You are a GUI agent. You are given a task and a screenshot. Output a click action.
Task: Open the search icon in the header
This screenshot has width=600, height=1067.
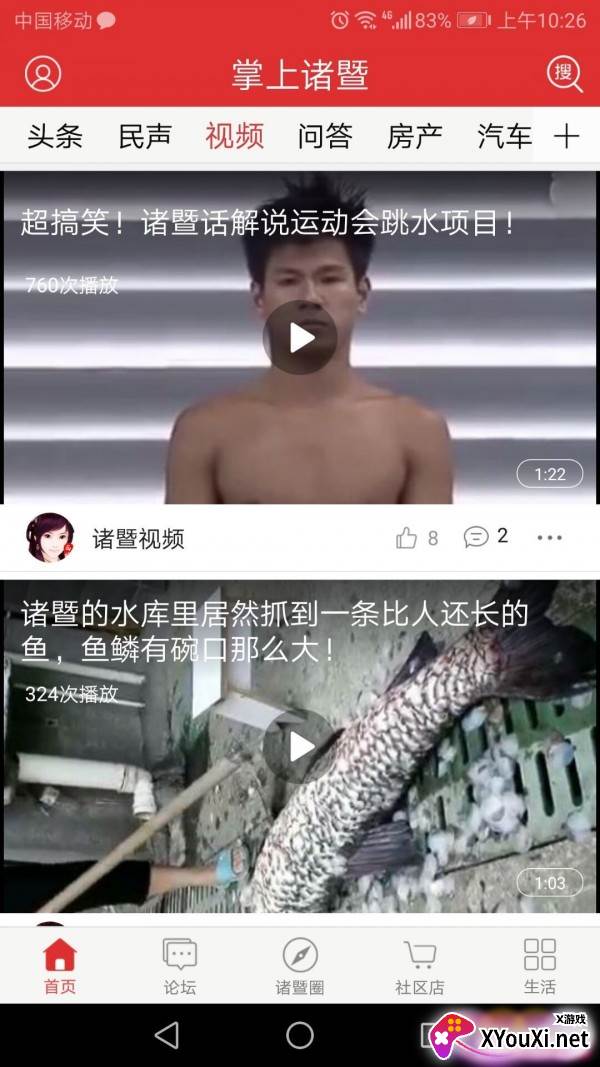click(565, 74)
